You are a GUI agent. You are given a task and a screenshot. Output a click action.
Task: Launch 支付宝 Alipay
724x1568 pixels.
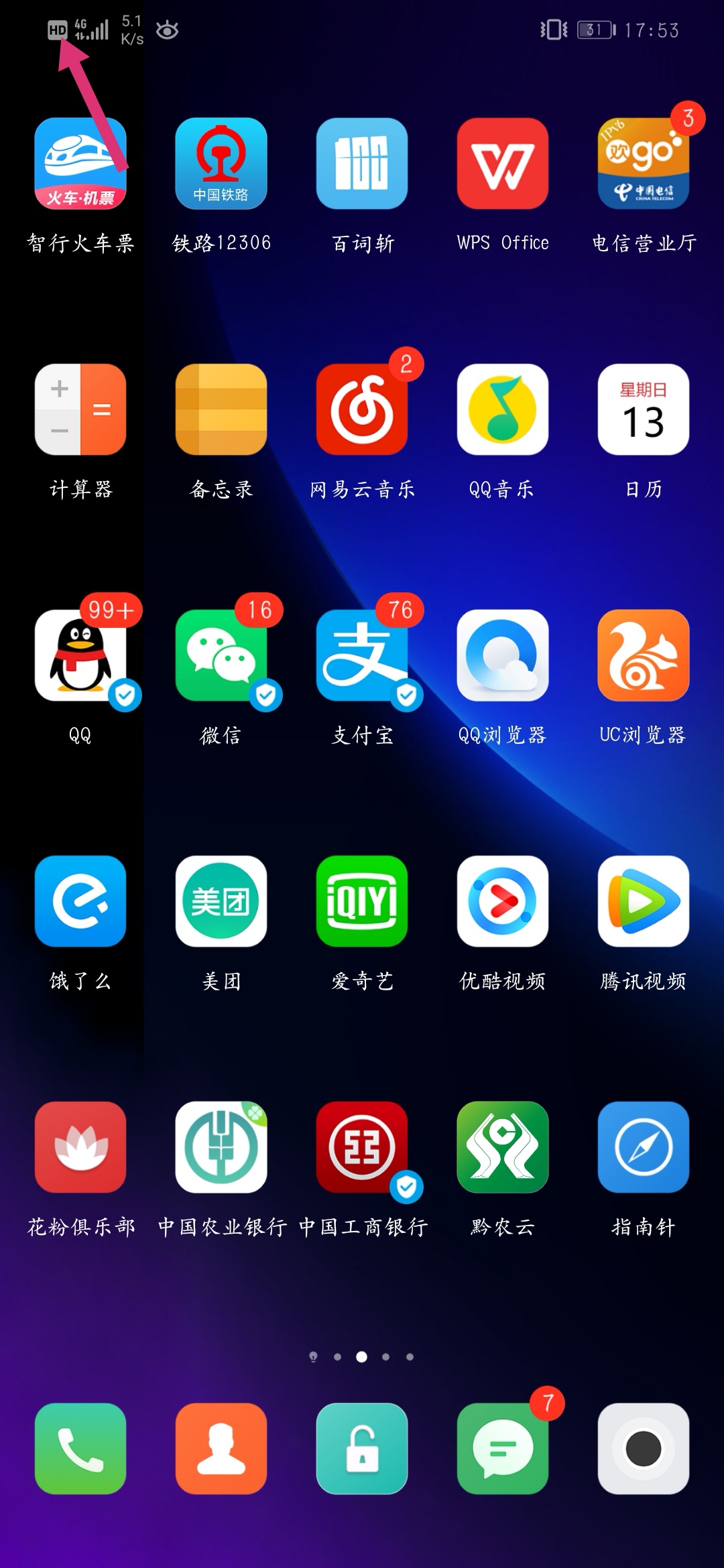[362, 657]
